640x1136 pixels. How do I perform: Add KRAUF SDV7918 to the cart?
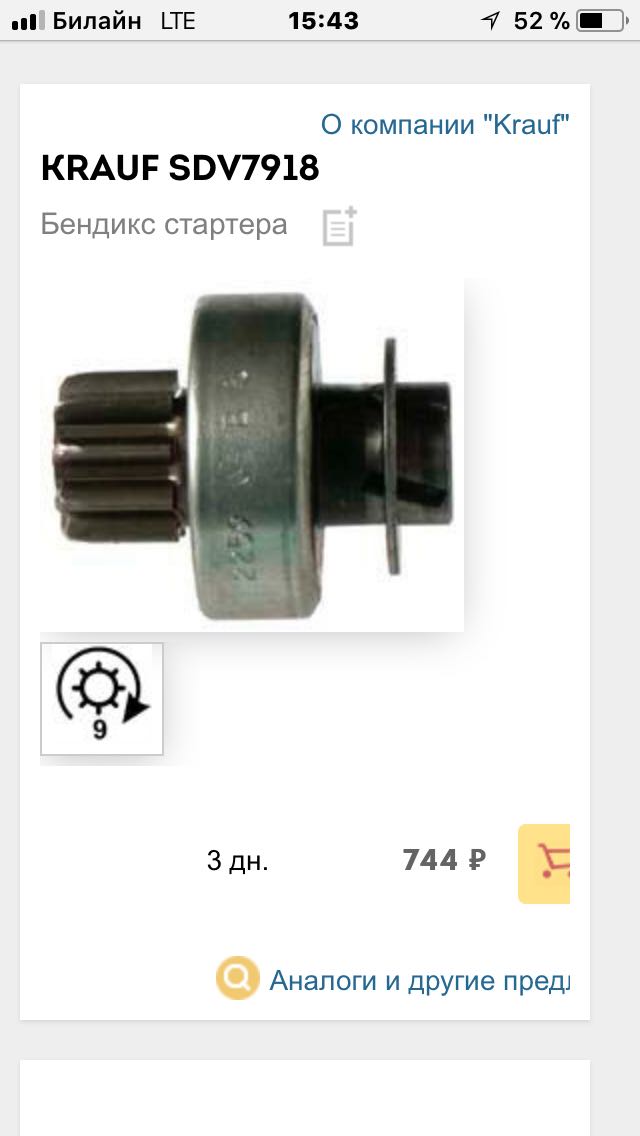545,863
